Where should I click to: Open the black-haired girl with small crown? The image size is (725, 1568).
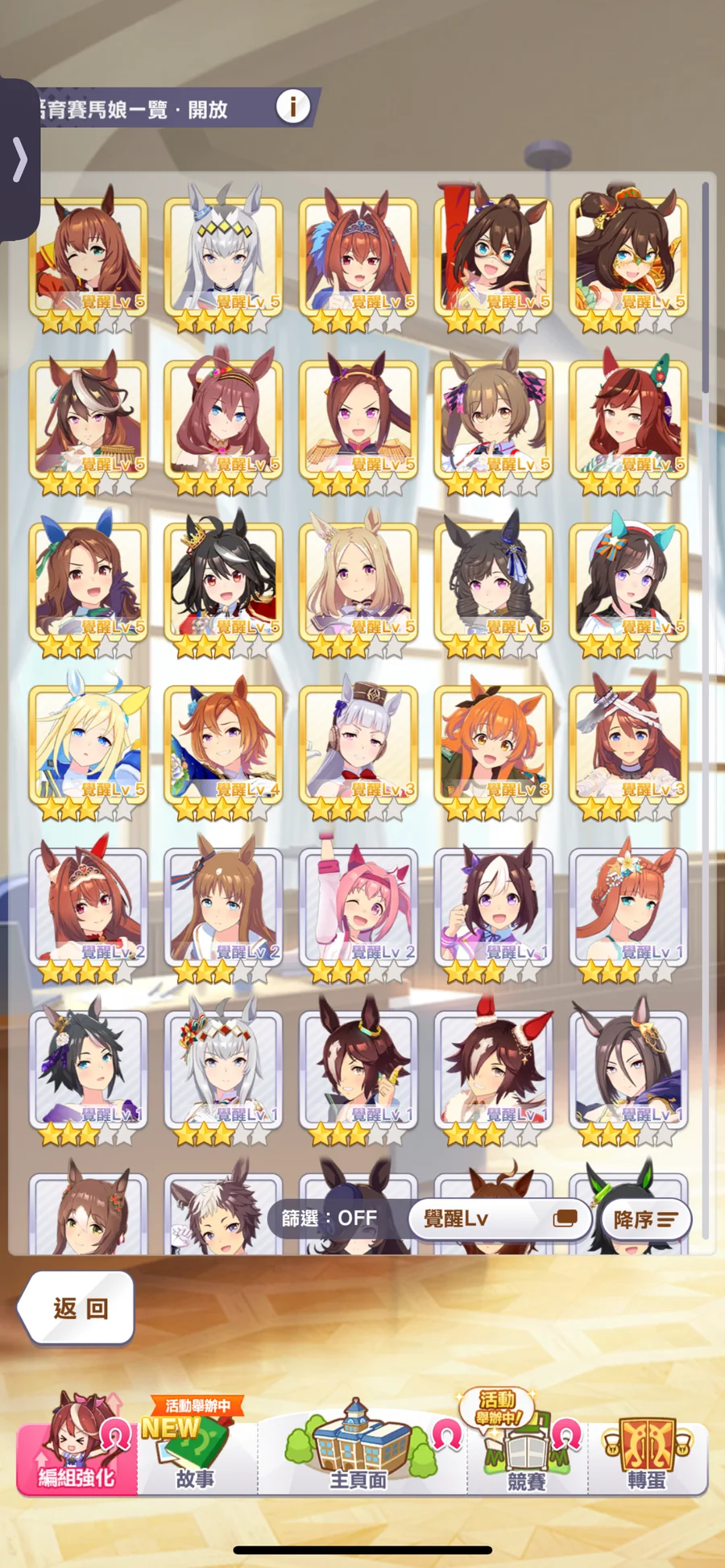[x=223, y=582]
